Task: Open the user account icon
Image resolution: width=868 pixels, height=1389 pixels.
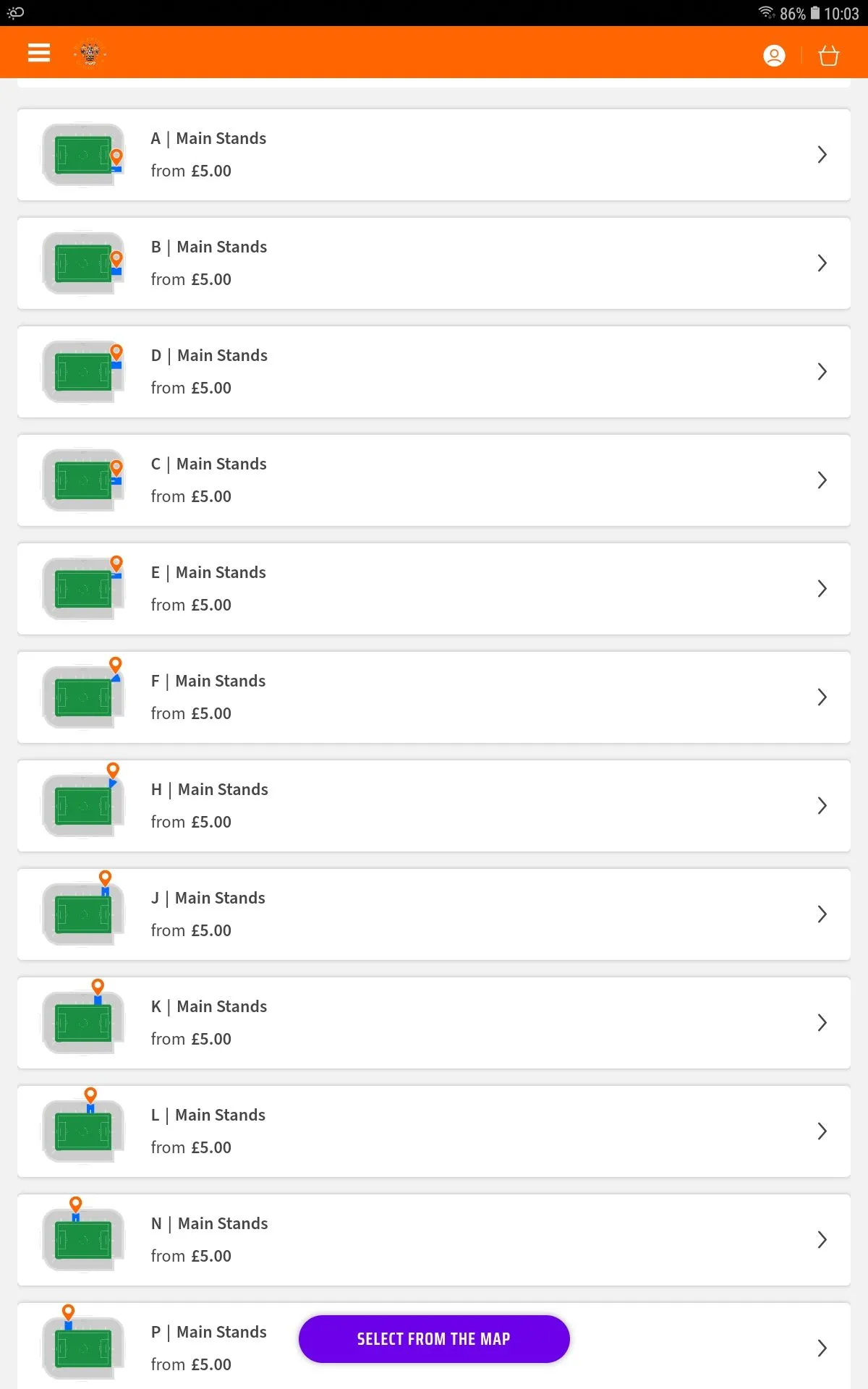Action: 774,56
